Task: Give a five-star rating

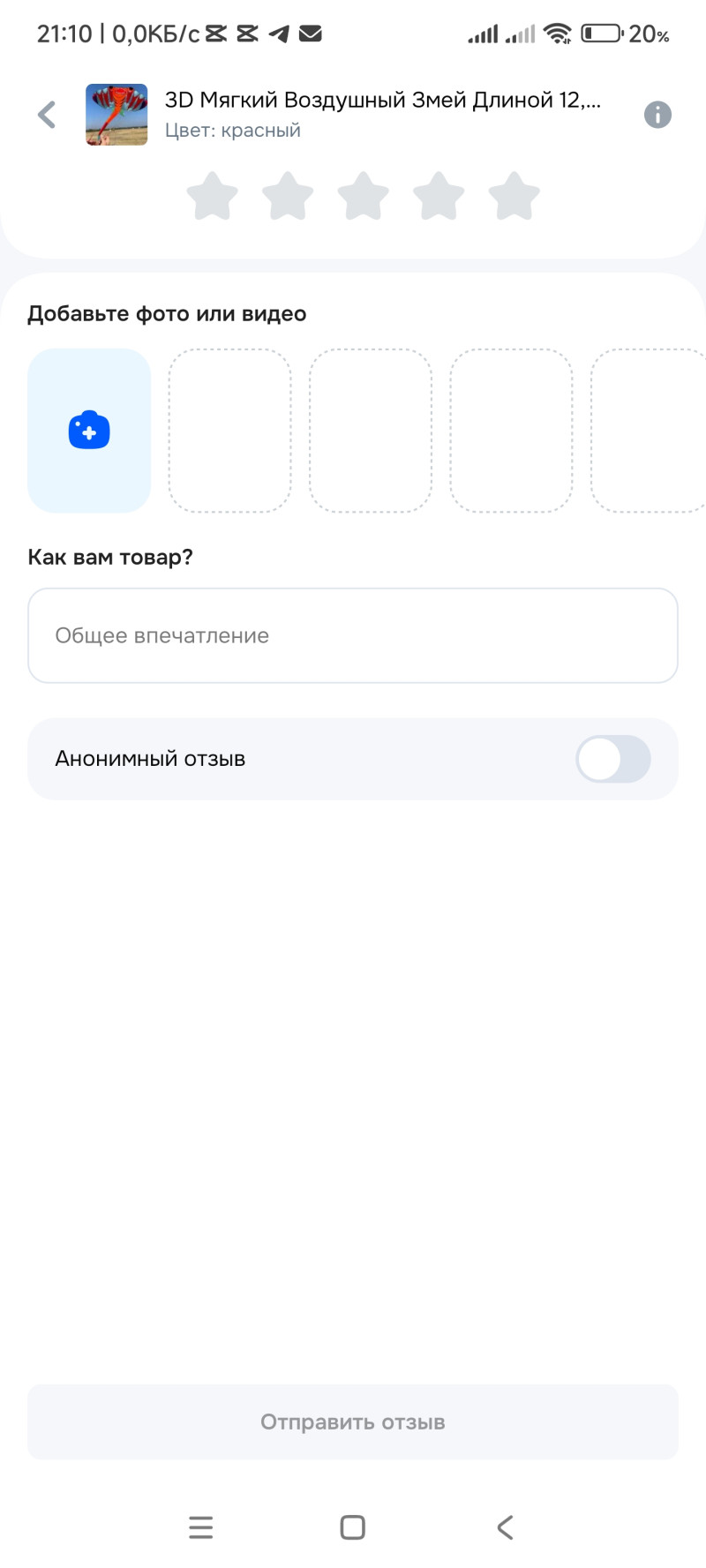Action: [514, 196]
